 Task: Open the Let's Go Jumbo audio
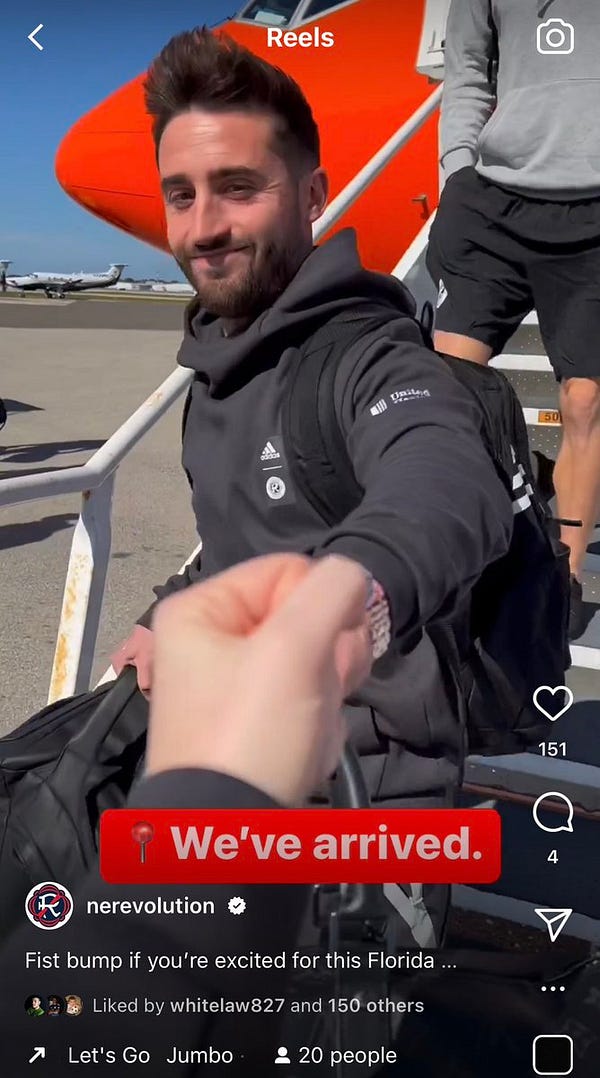(150, 1055)
